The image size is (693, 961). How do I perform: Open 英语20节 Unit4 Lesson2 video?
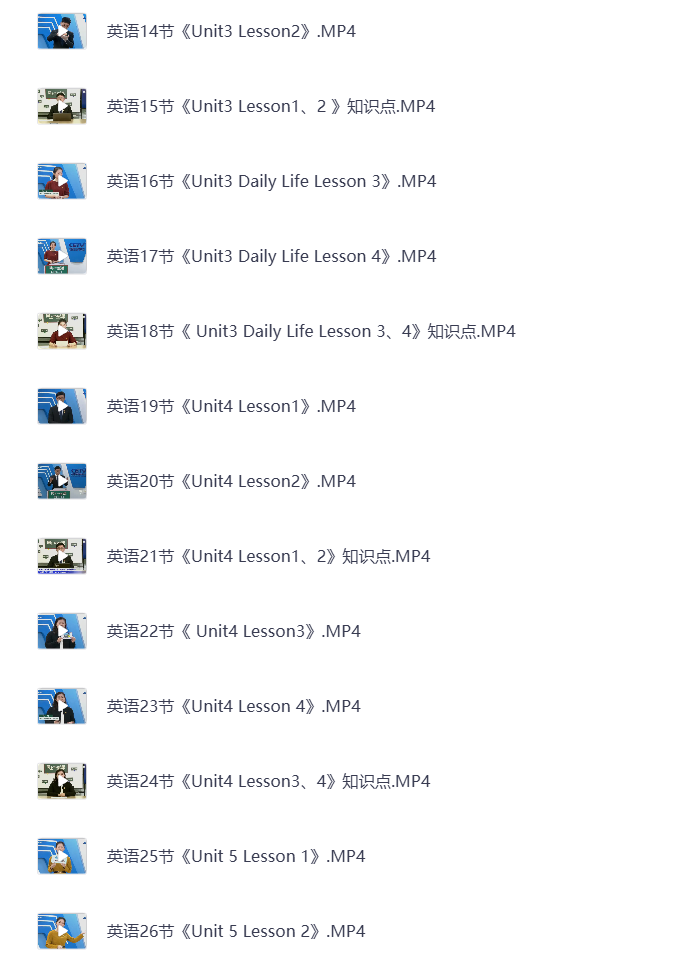[x=231, y=481]
